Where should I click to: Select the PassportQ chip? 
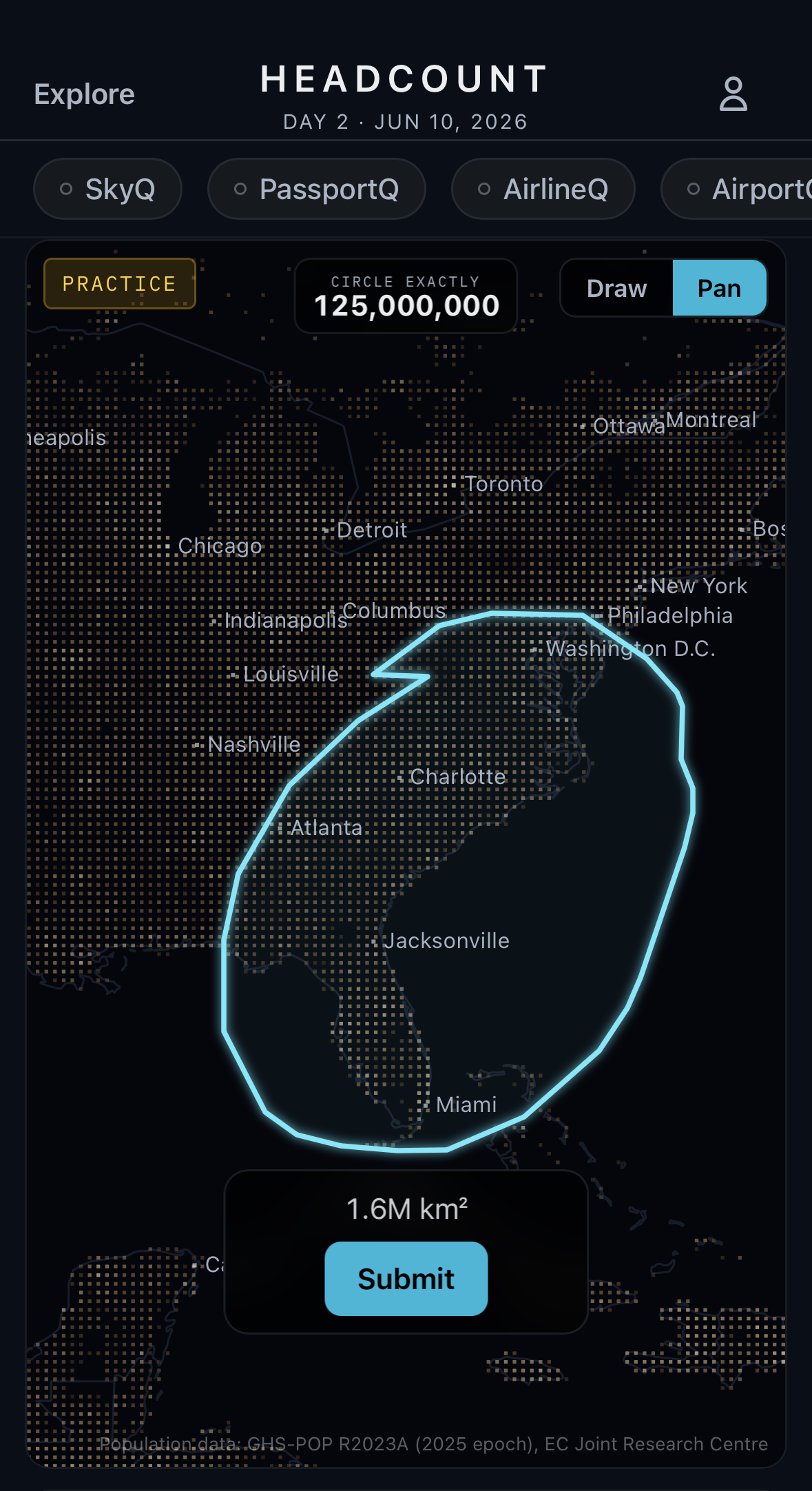317,189
